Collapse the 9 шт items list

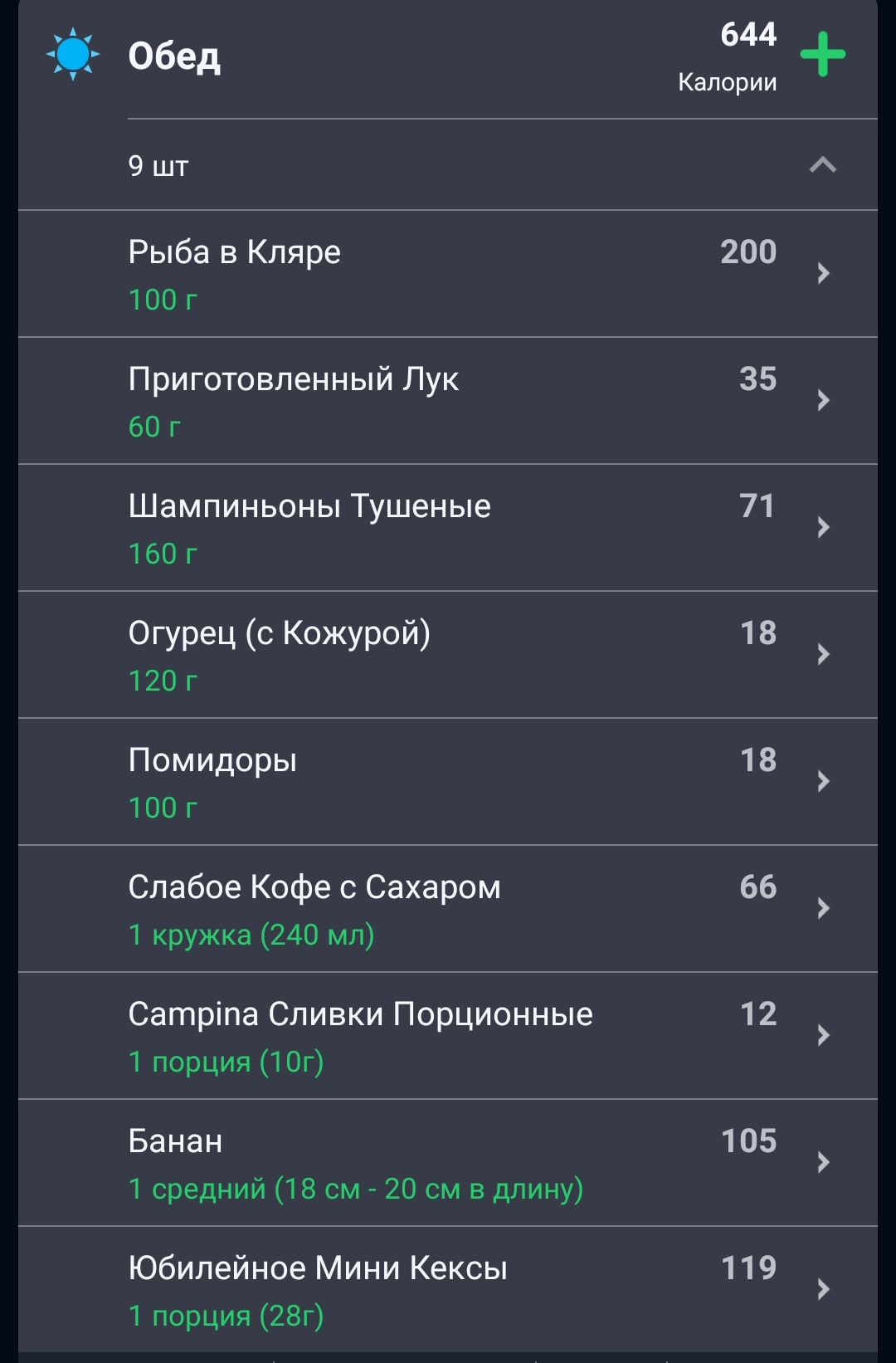pos(822,165)
